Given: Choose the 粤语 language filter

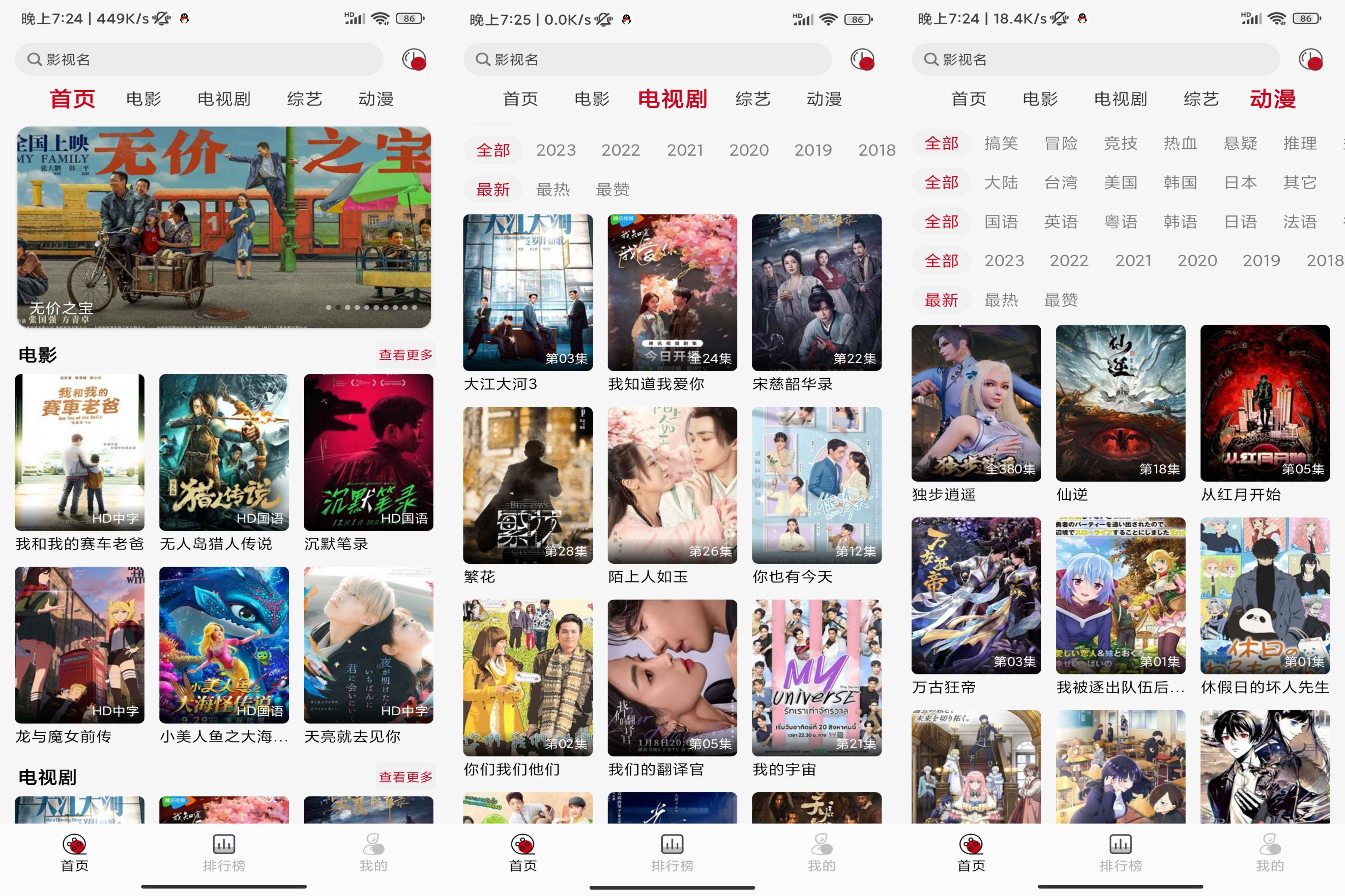Looking at the screenshot, I should point(1120,222).
